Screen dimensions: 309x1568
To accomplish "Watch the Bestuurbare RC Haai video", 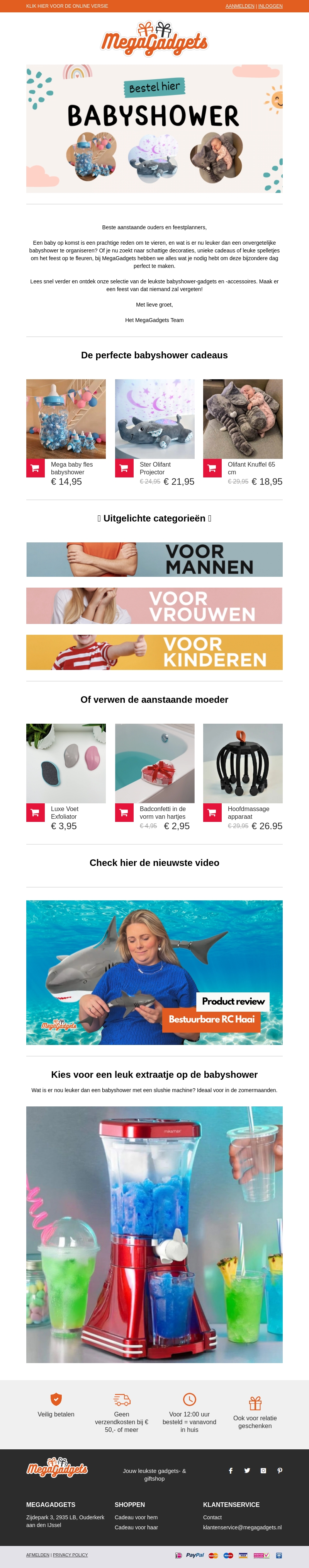I will click(x=154, y=972).
